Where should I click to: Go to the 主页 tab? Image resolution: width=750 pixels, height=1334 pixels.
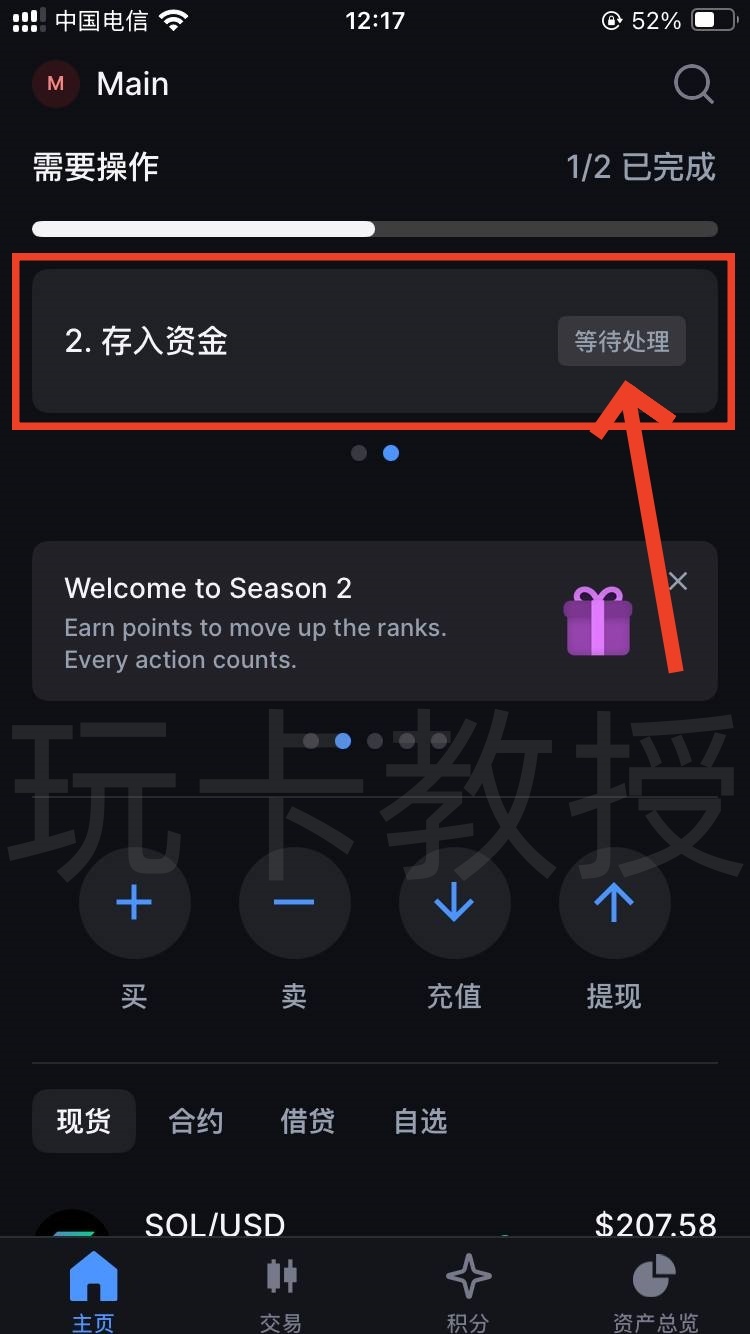(x=93, y=1292)
